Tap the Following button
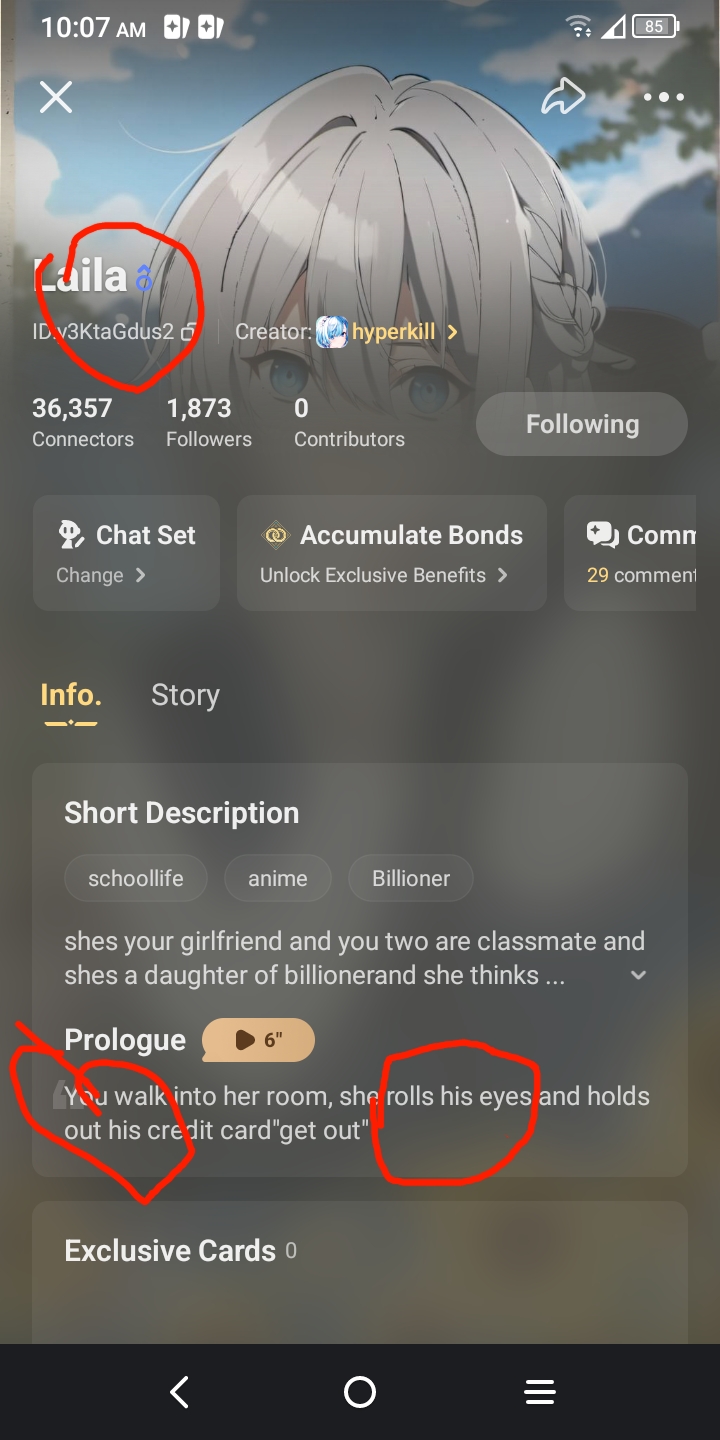The height and width of the screenshot is (1440, 720). 582,424
